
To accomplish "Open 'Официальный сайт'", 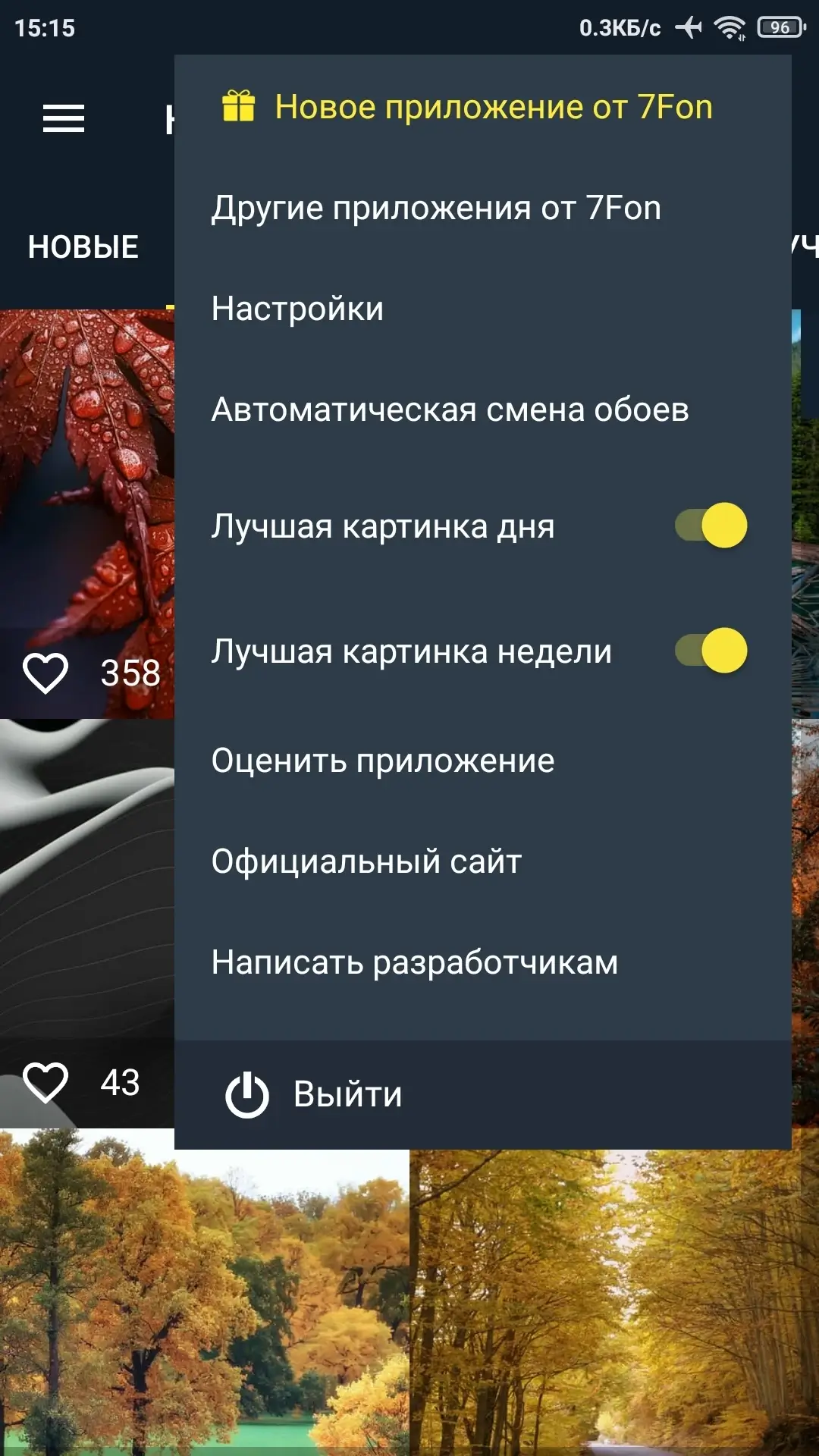I will click(x=366, y=861).
